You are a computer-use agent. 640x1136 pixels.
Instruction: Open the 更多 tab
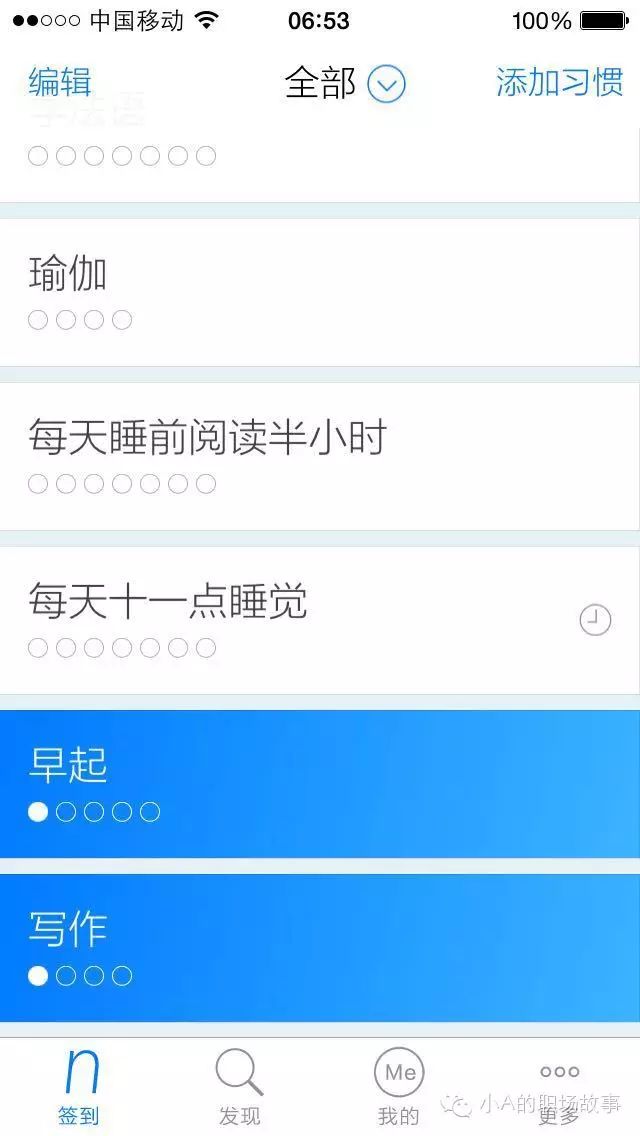559,1087
